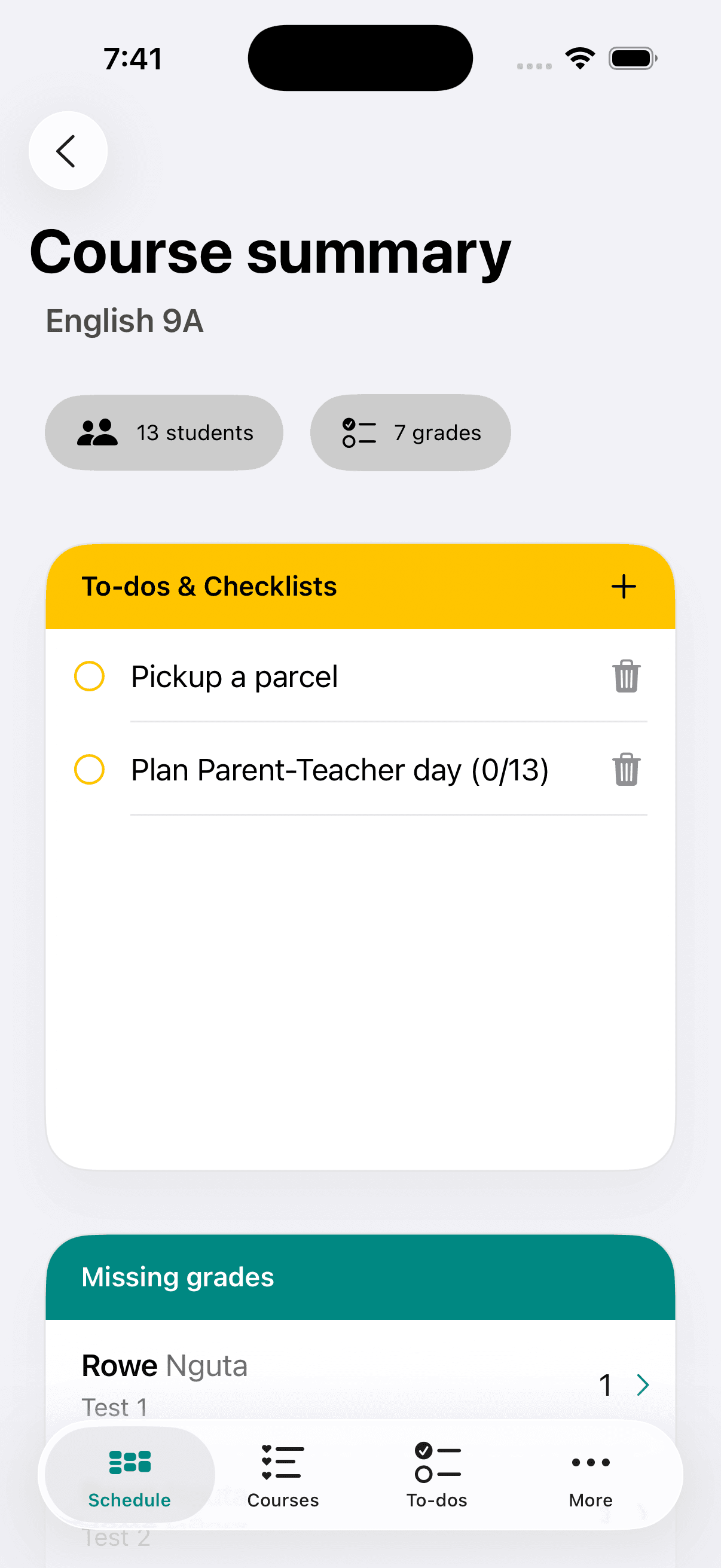721x1568 pixels.
Task: Open the Plan Parent-Teacher day checklist
Action: 340,770
